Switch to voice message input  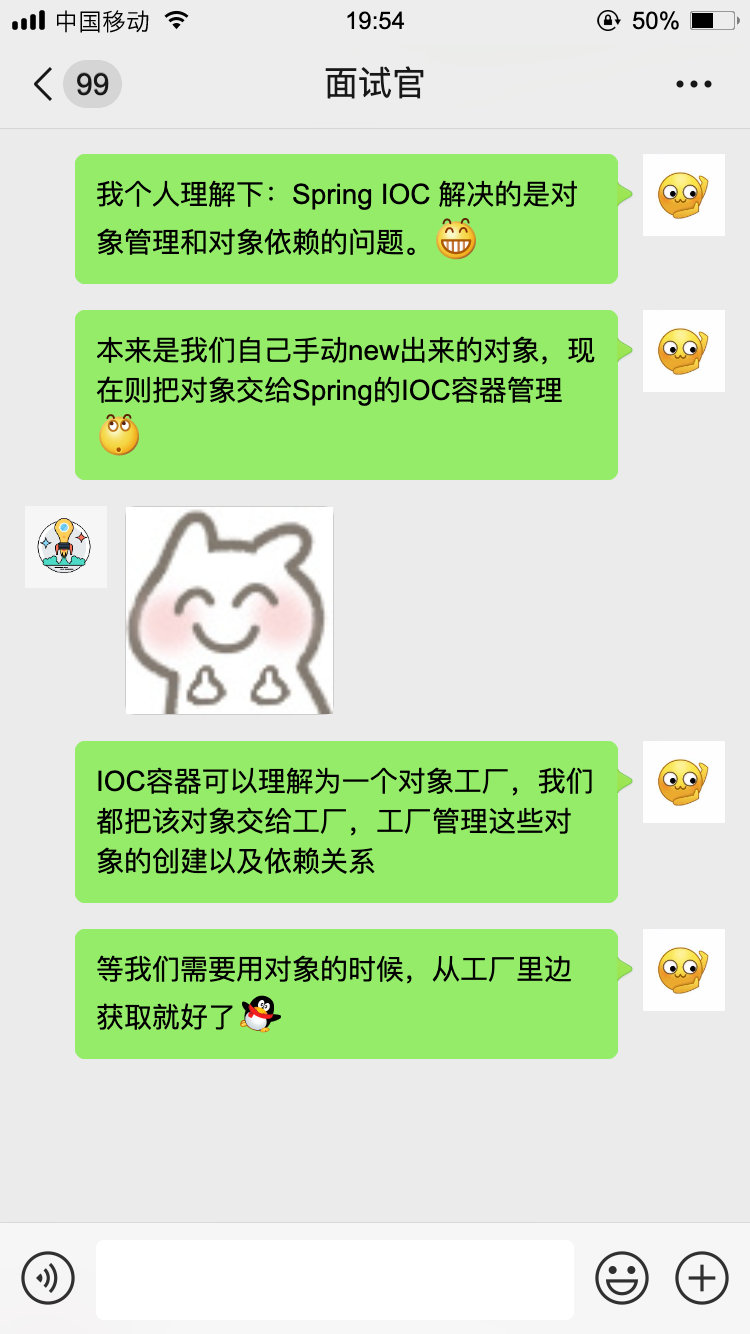coord(48,1278)
